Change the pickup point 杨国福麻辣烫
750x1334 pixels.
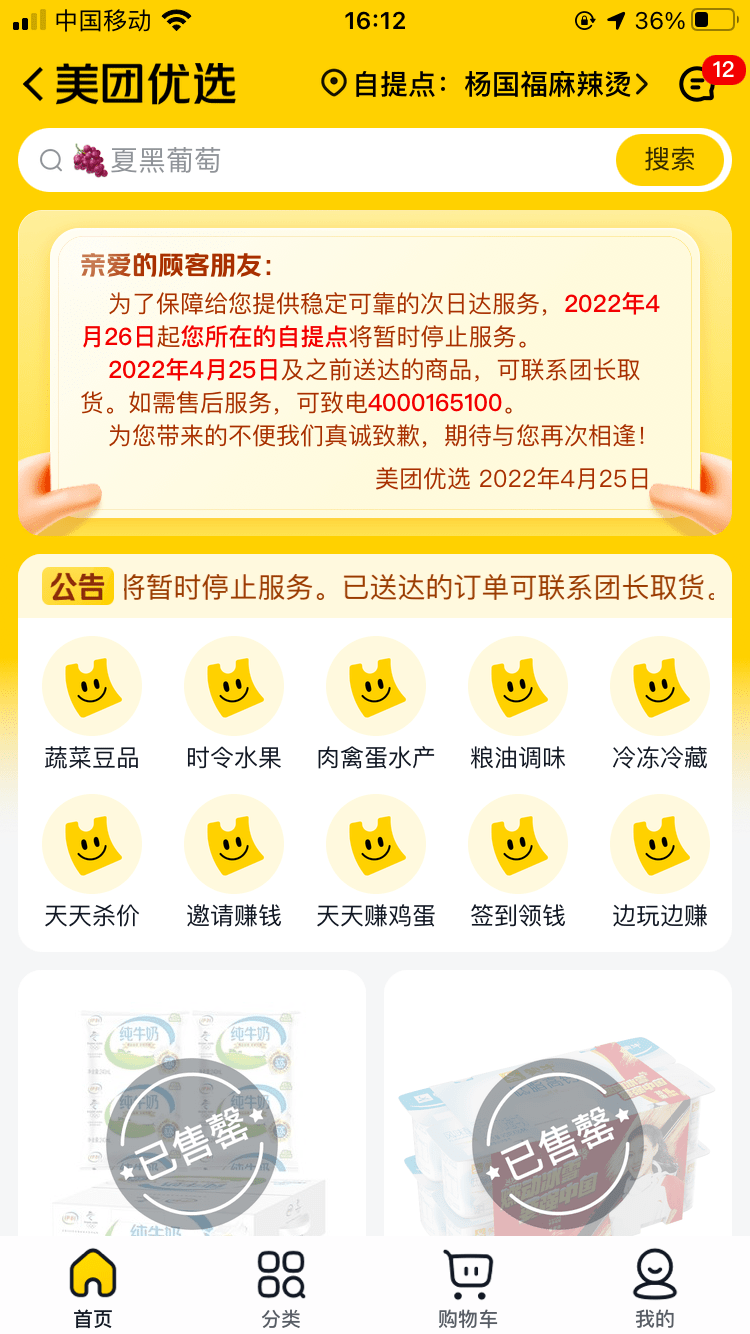point(485,84)
